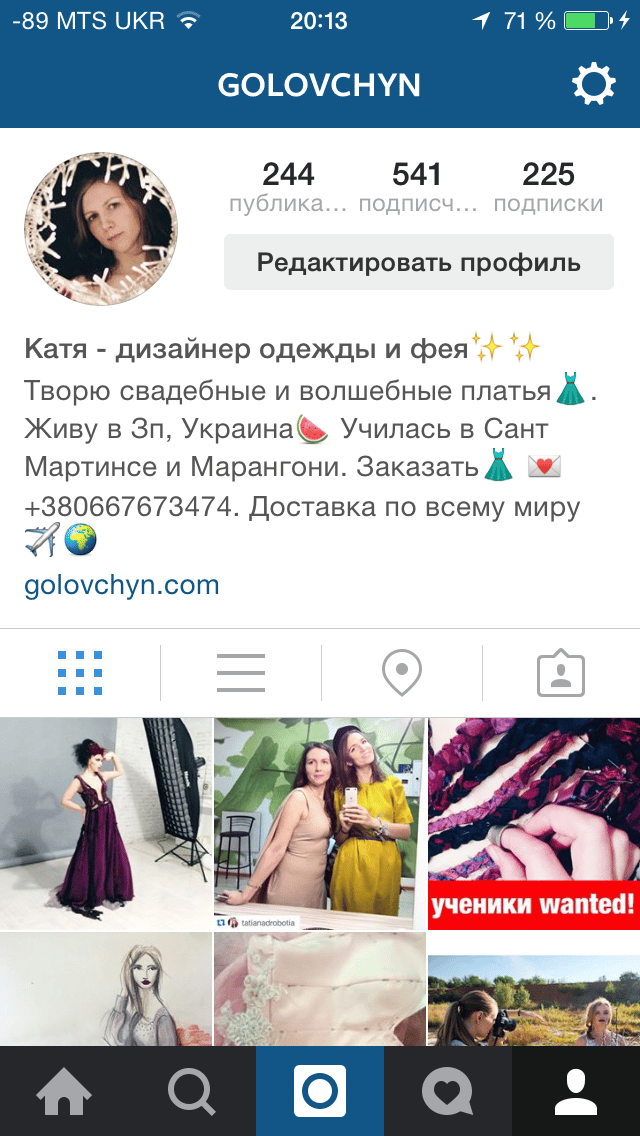Tap the Редактировать профиль button
The image size is (640, 1136).
point(418,263)
